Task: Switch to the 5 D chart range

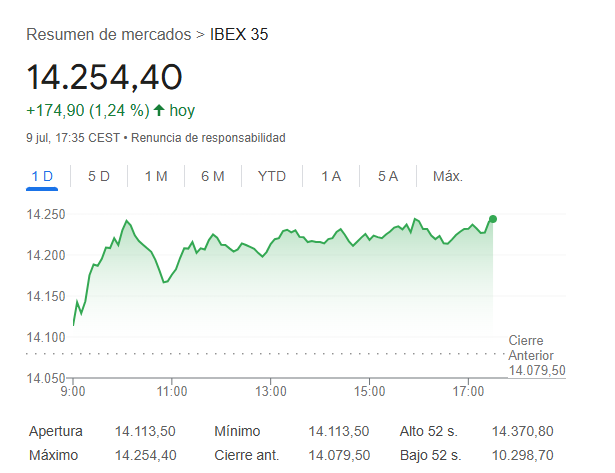Action: [x=99, y=176]
